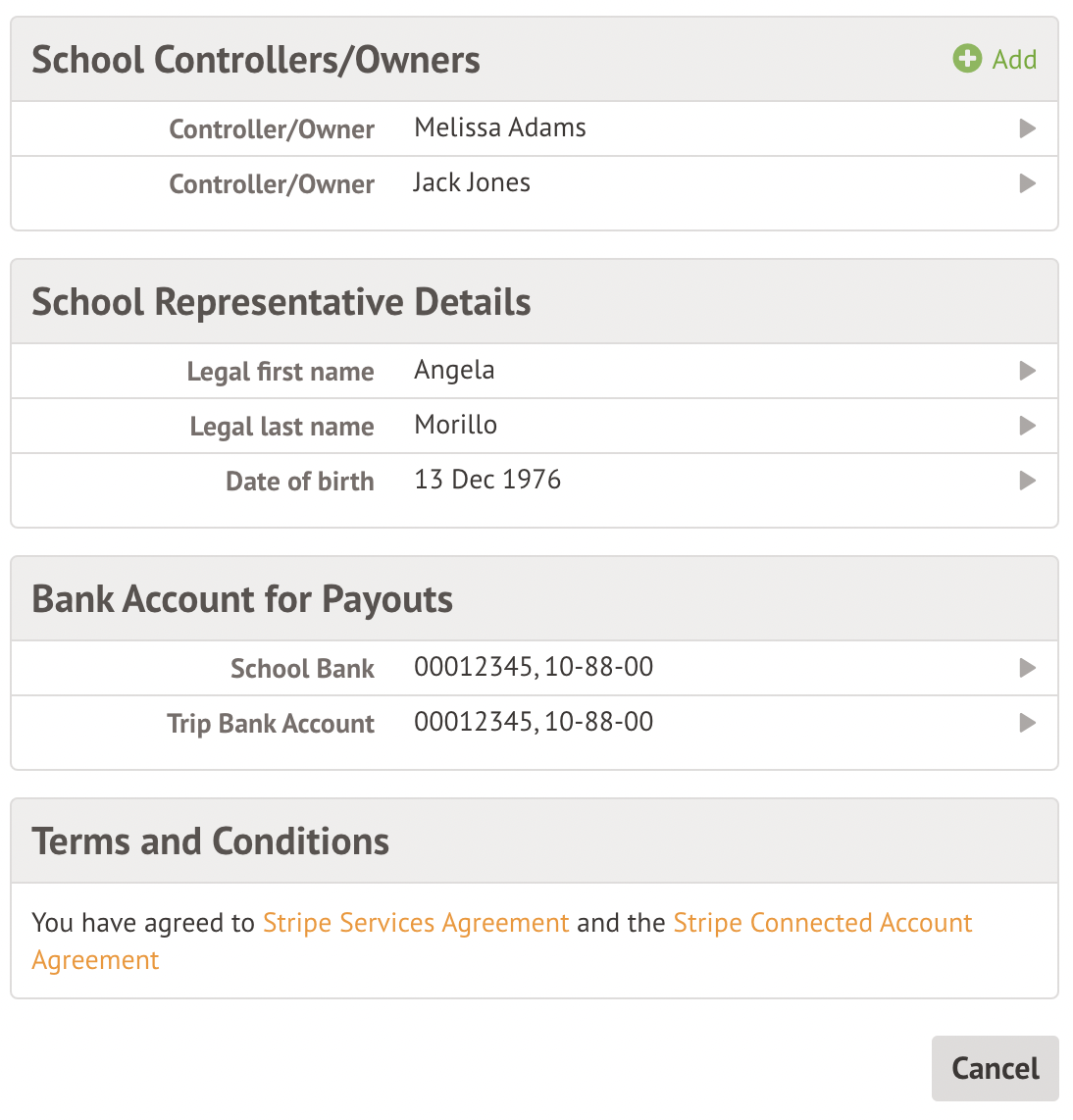This screenshot has width=1073, height=1120.
Task: Open the Trip Bank Account row
Action: pos(535,723)
